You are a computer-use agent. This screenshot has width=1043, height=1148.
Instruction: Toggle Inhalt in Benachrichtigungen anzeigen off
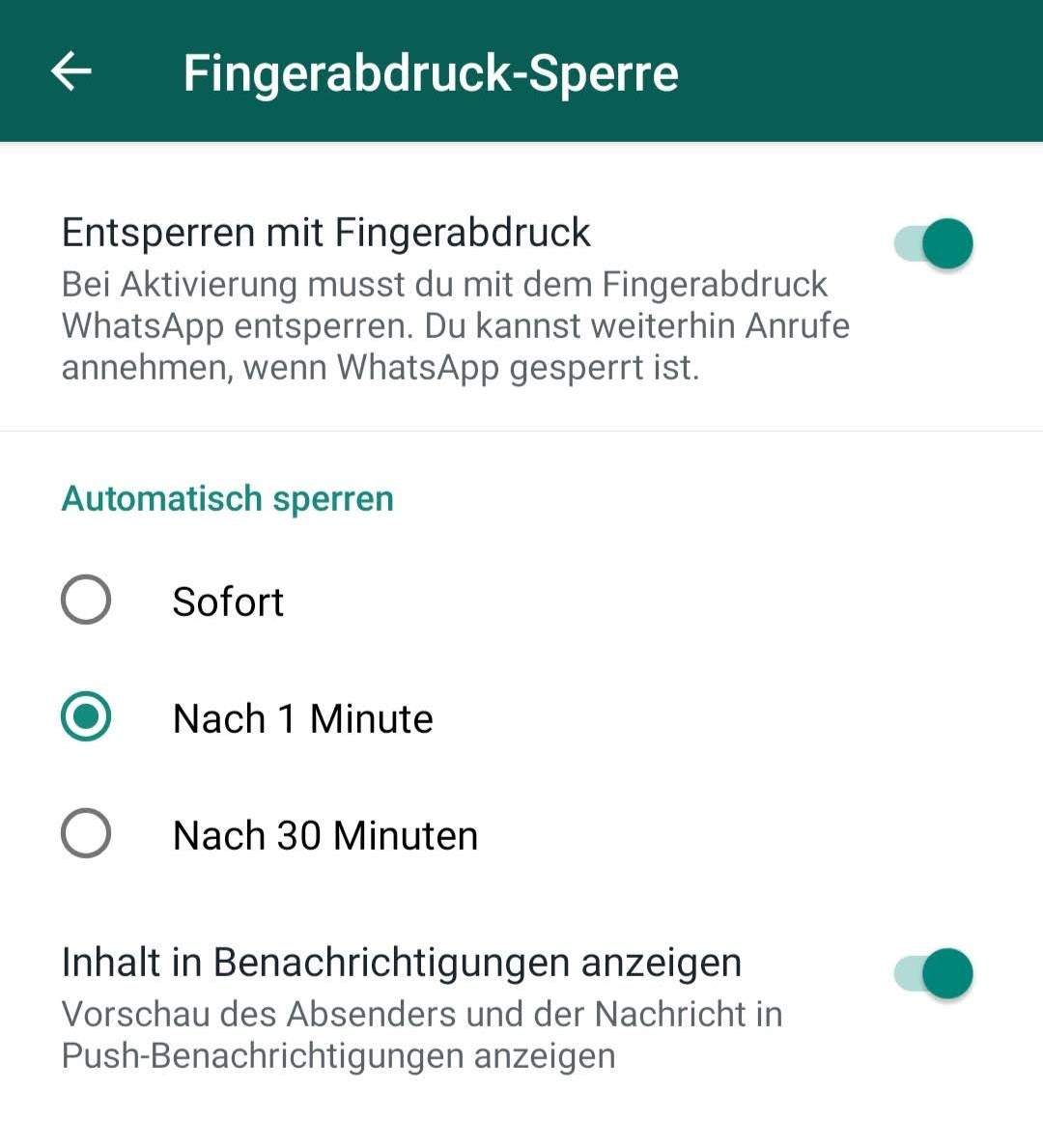click(x=933, y=973)
